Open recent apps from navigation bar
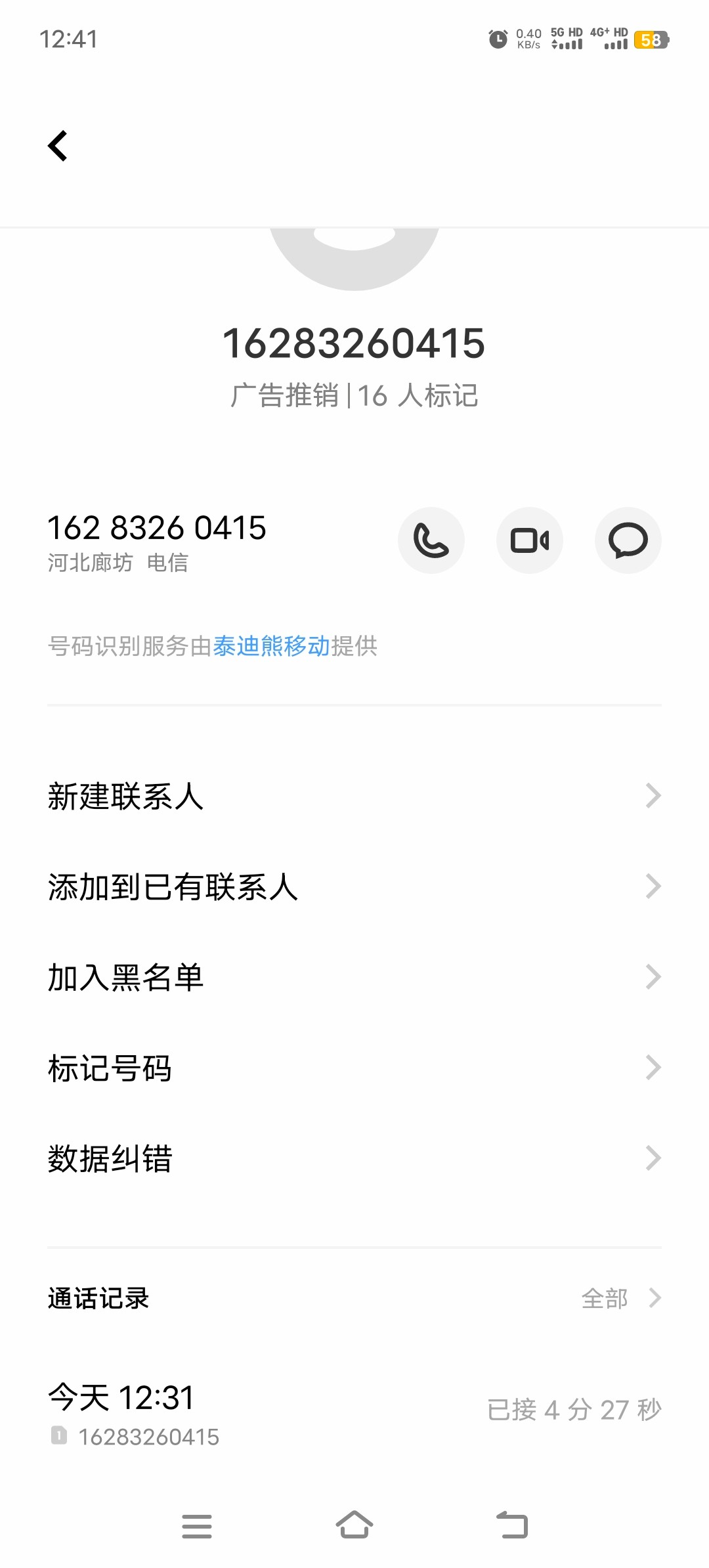 click(197, 1526)
